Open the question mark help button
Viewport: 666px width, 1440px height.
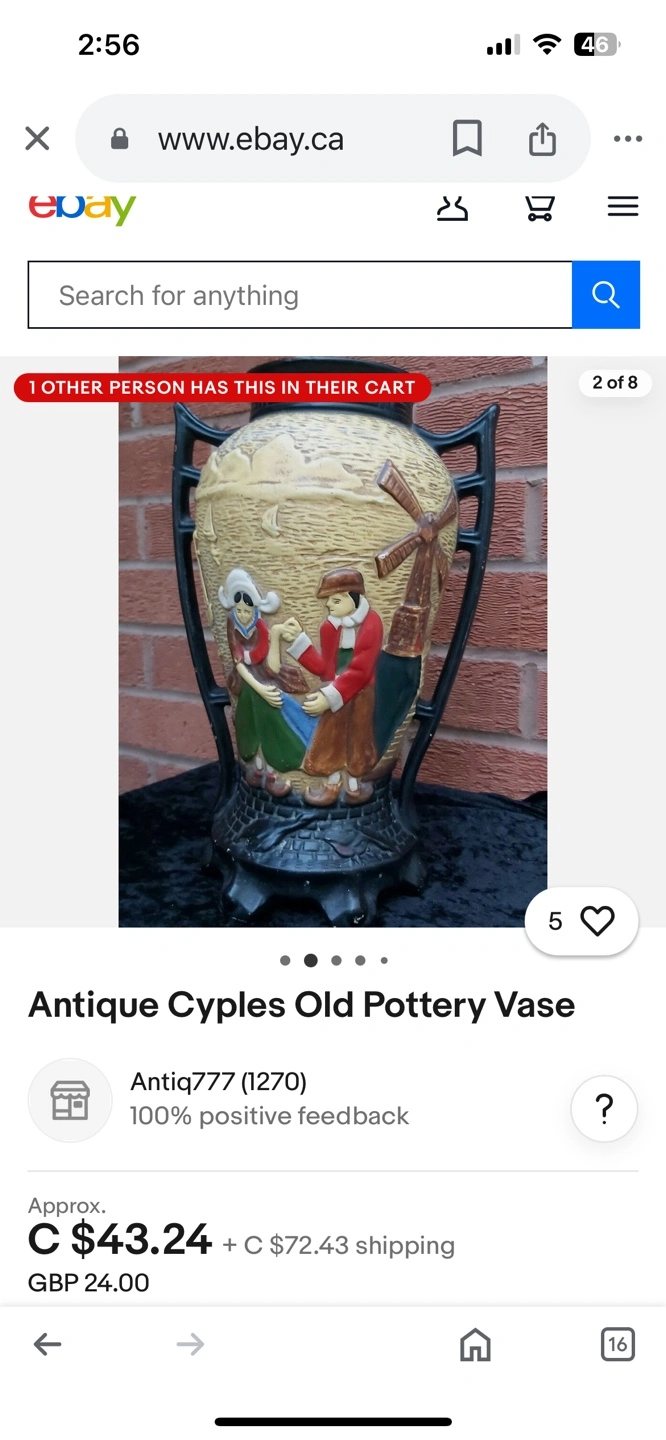(x=603, y=1109)
